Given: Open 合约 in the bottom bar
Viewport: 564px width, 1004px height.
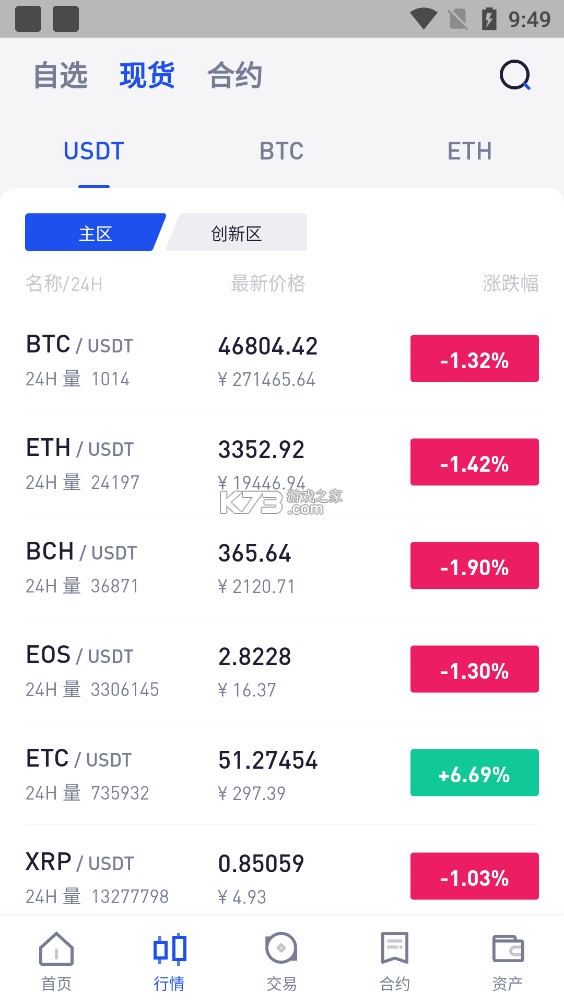Looking at the screenshot, I should (x=394, y=960).
